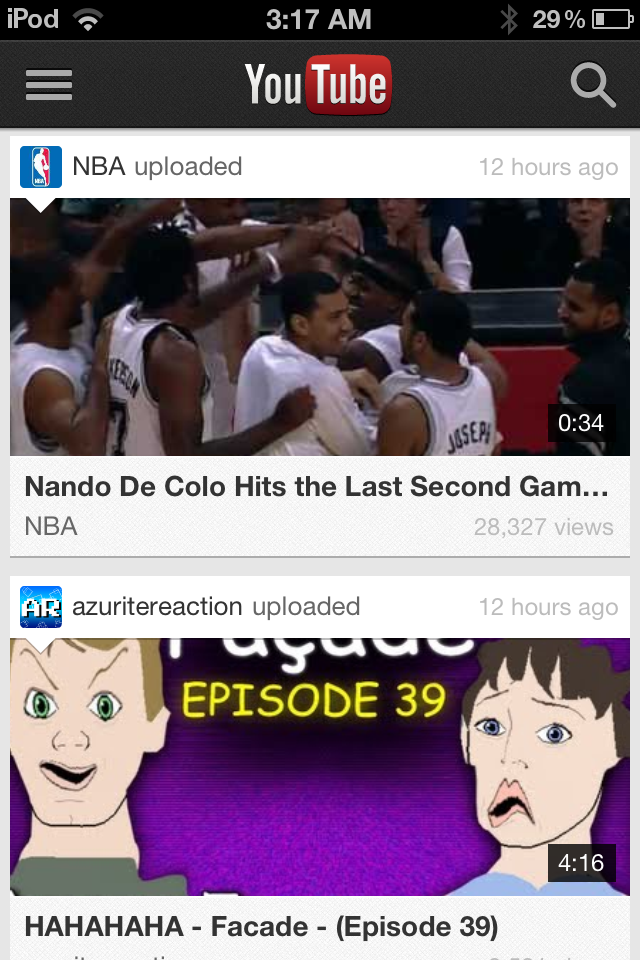640x960 pixels.
Task: Open NBA channel from uploader header
Action: pyautogui.click(x=98, y=167)
